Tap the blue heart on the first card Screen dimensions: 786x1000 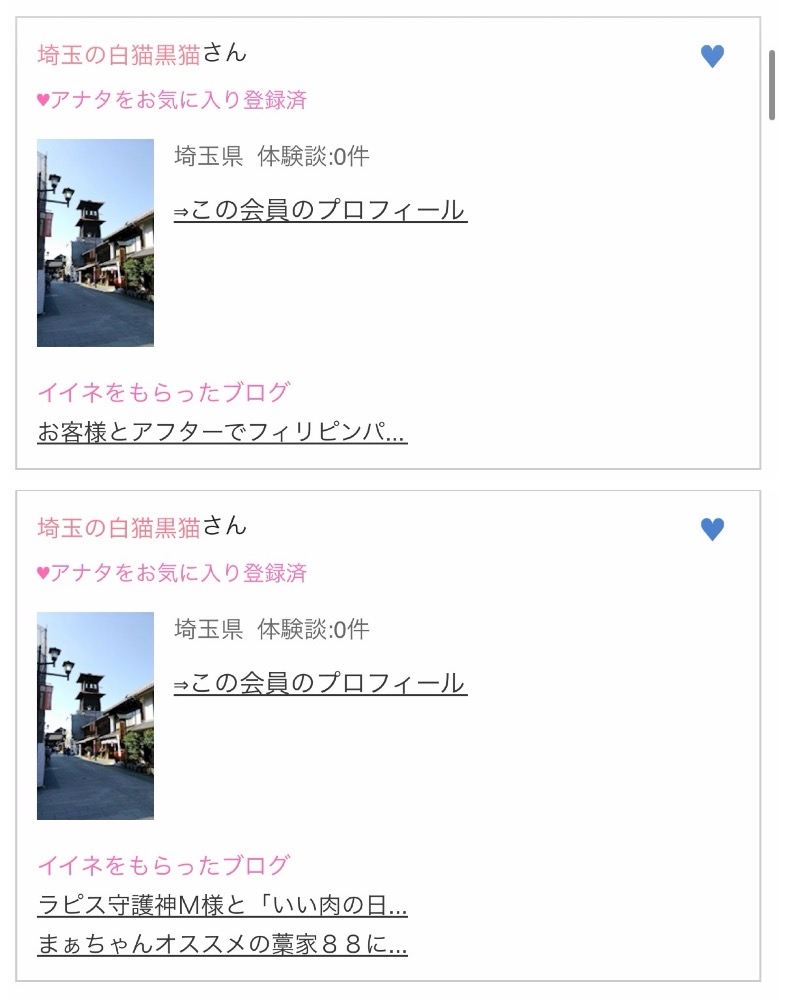[712, 56]
